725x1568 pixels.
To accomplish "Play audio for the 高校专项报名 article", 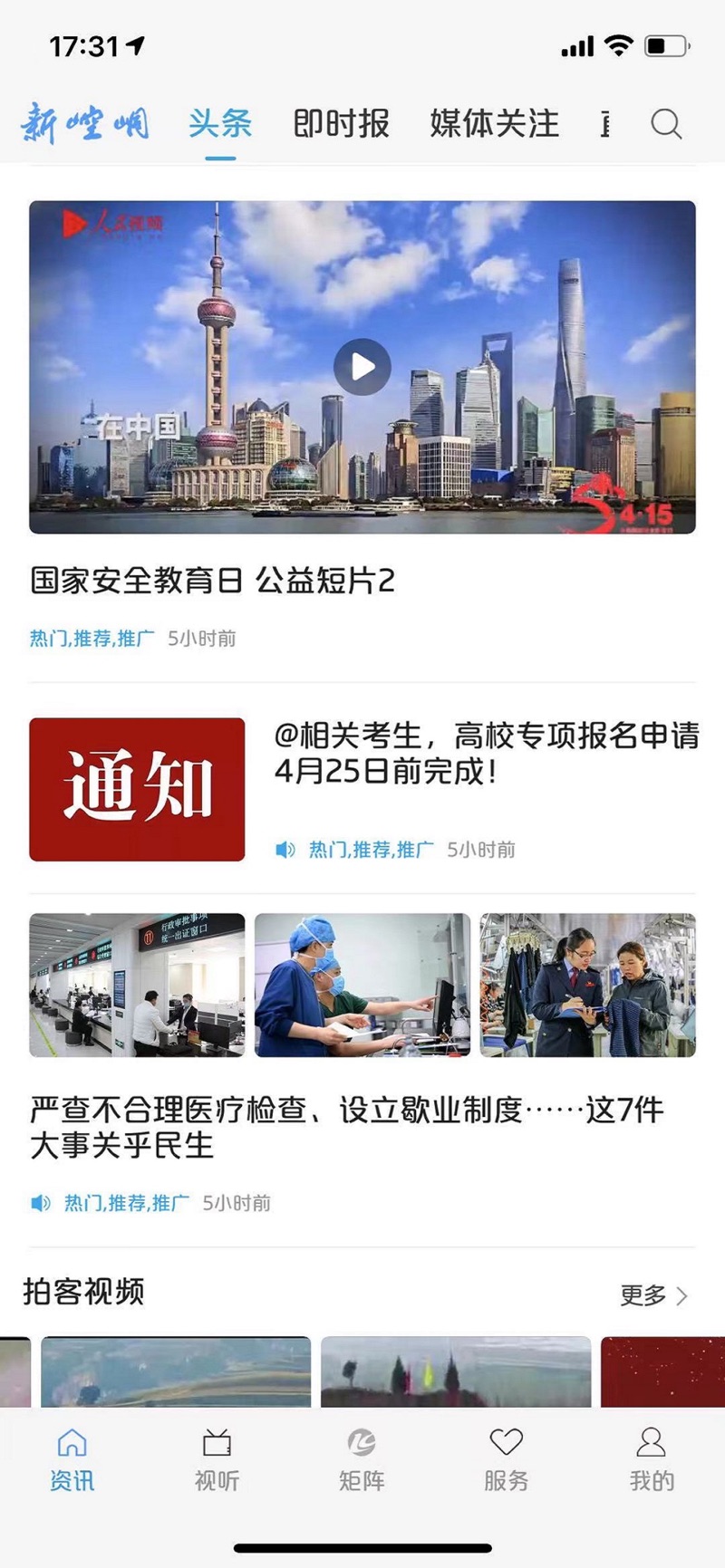I will [285, 850].
